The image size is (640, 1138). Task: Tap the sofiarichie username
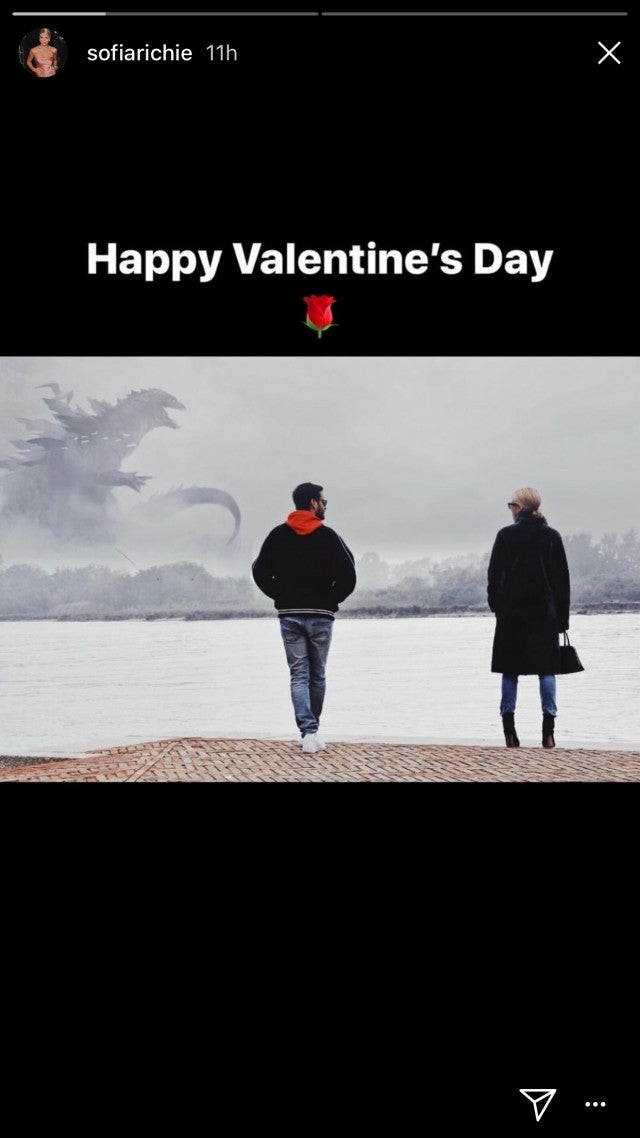pyautogui.click(x=139, y=53)
